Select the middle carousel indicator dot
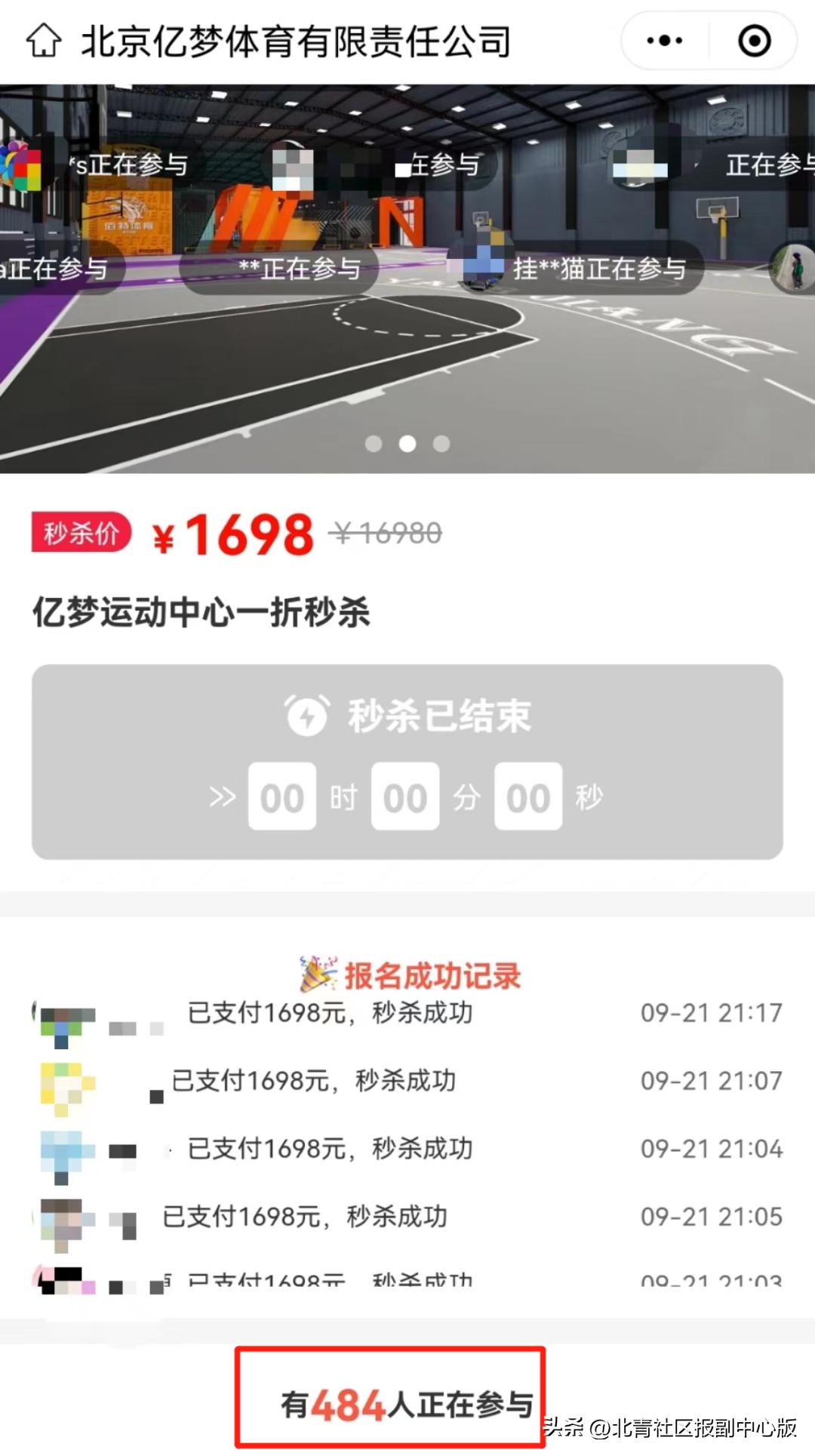 pyautogui.click(x=407, y=445)
